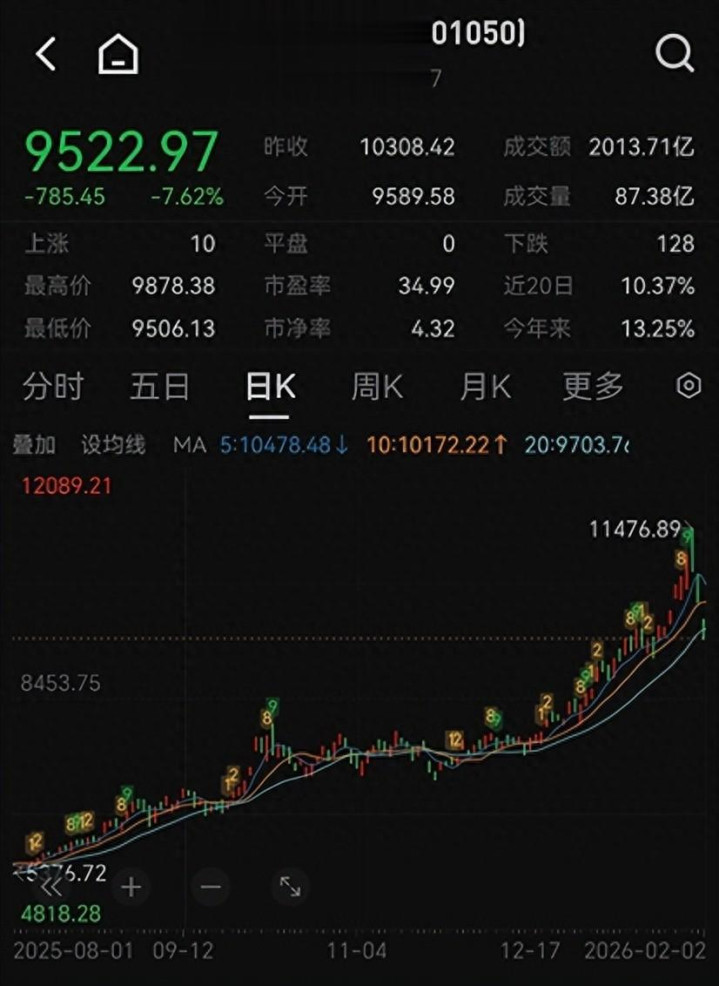
Task: Open the 更多 chart period options
Action: 593,386
